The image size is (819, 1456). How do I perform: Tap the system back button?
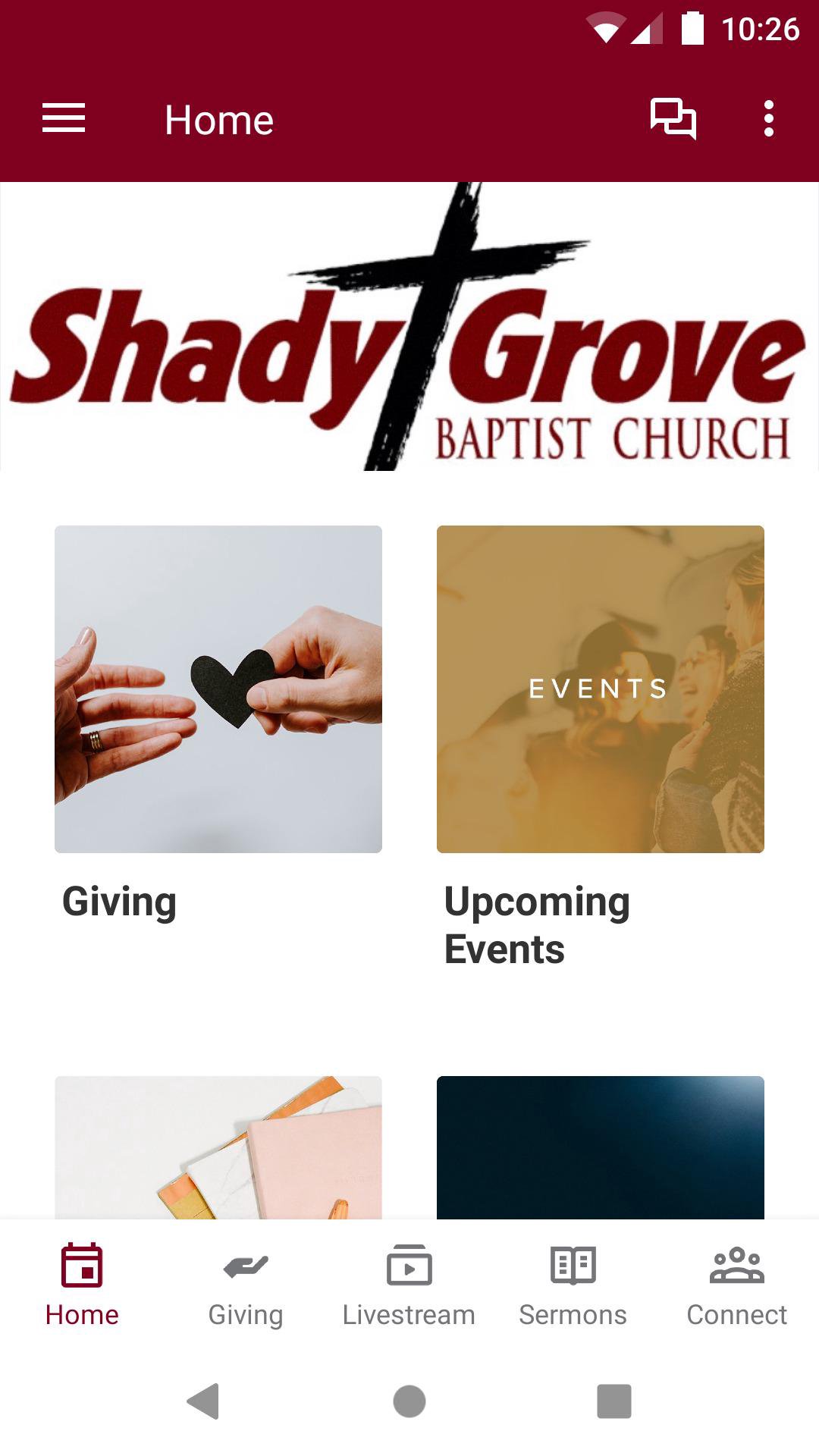(203, 1401)
